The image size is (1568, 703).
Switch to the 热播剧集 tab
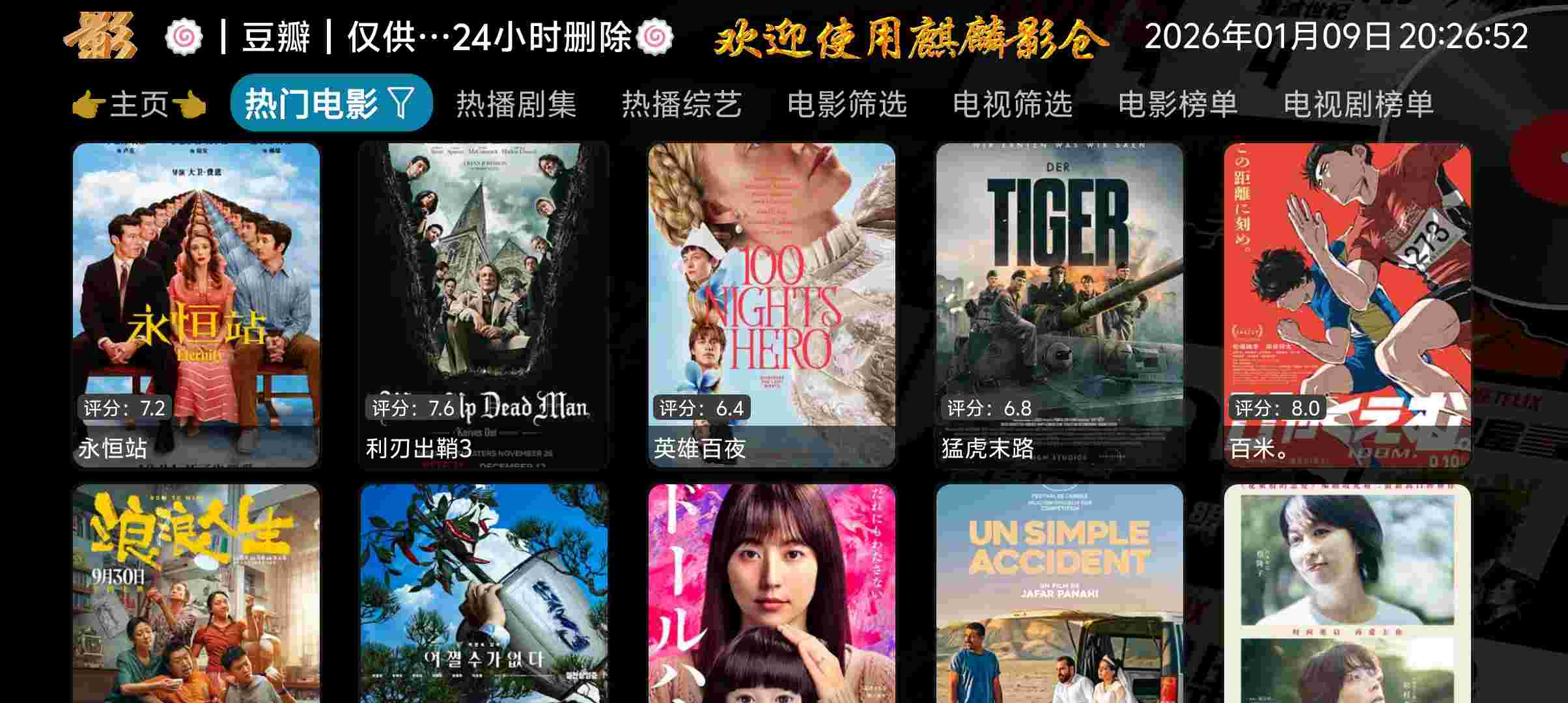click(516, 104)
